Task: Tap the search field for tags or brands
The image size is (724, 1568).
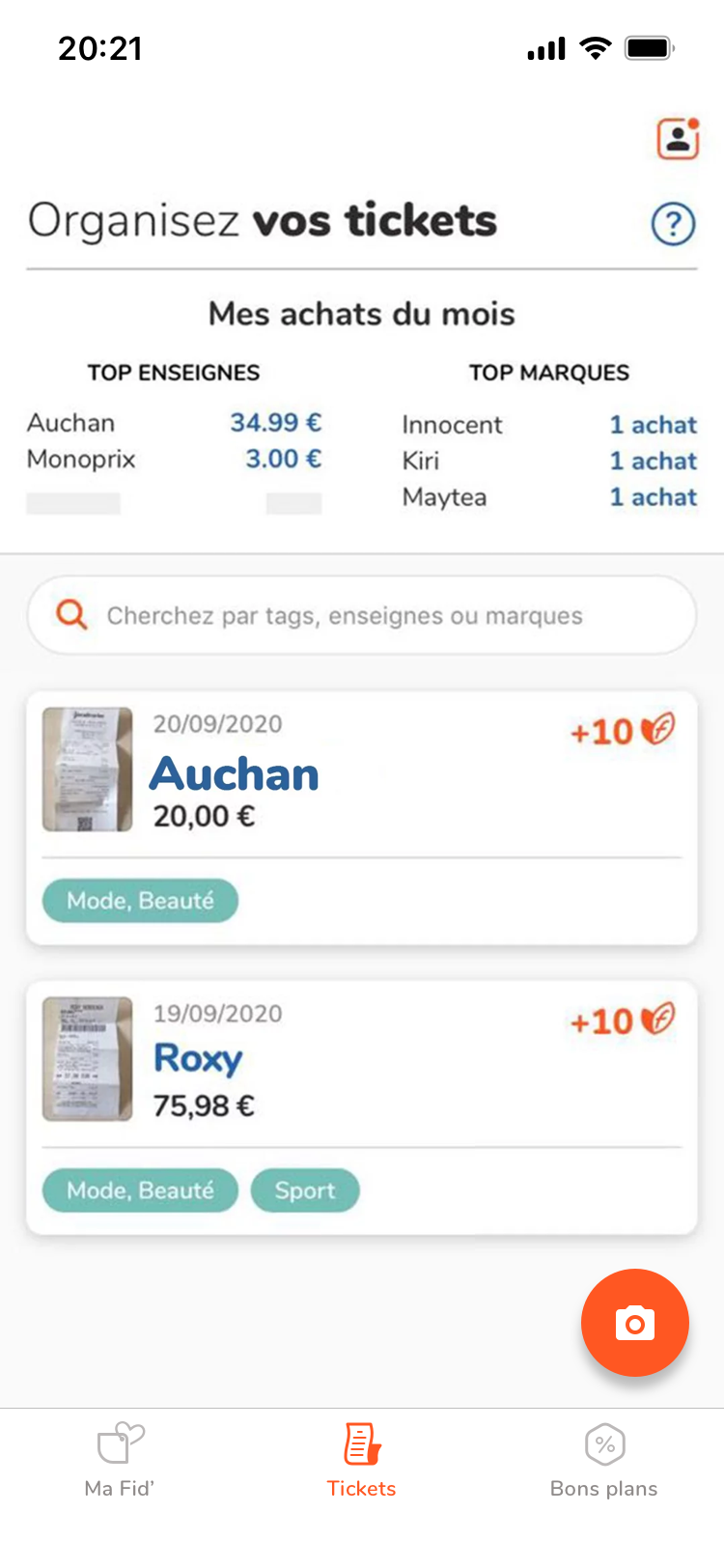Action: tap(361, 614)
